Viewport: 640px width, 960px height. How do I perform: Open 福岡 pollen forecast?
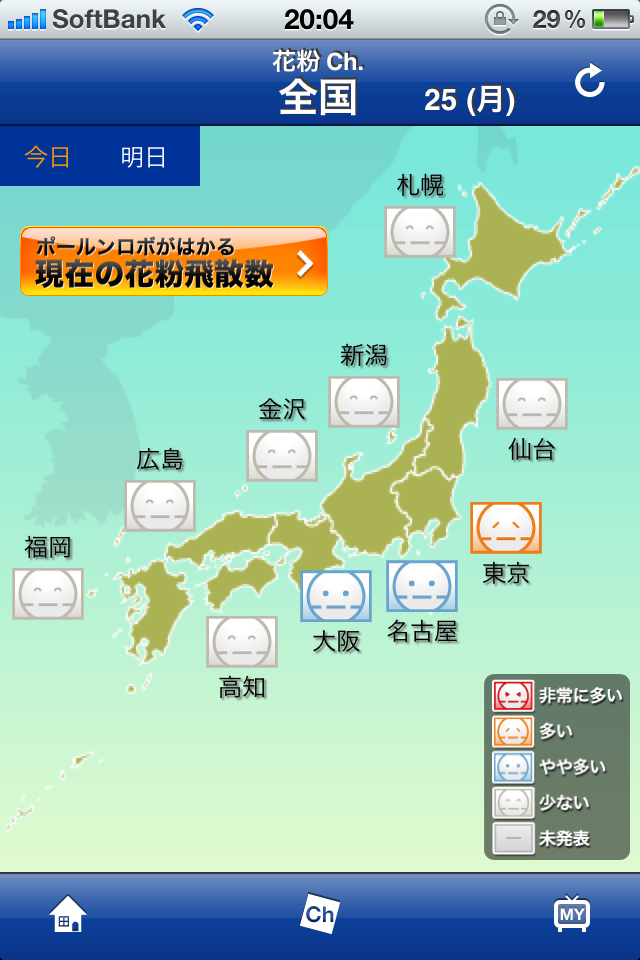point(48,594)
